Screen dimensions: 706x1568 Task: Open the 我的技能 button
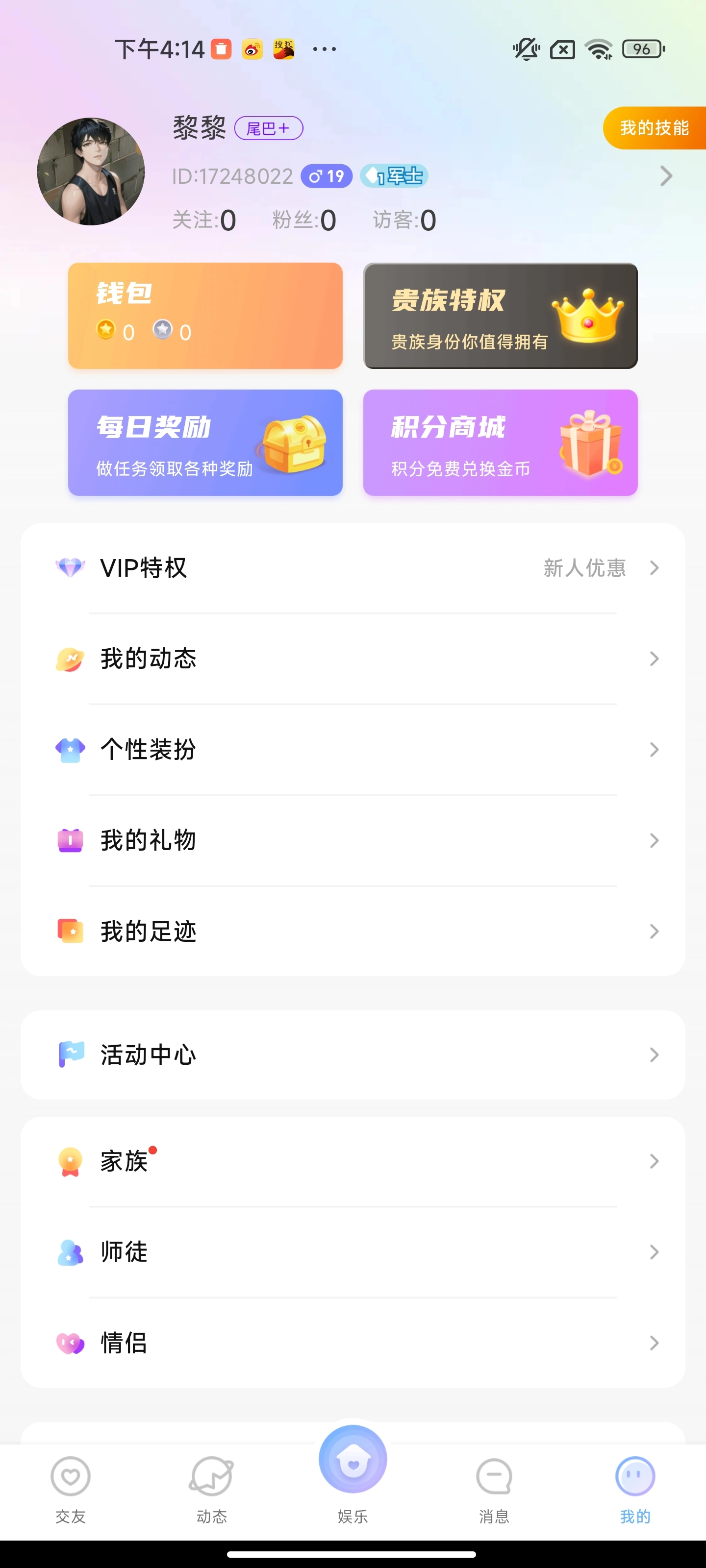tap(654, 128)
